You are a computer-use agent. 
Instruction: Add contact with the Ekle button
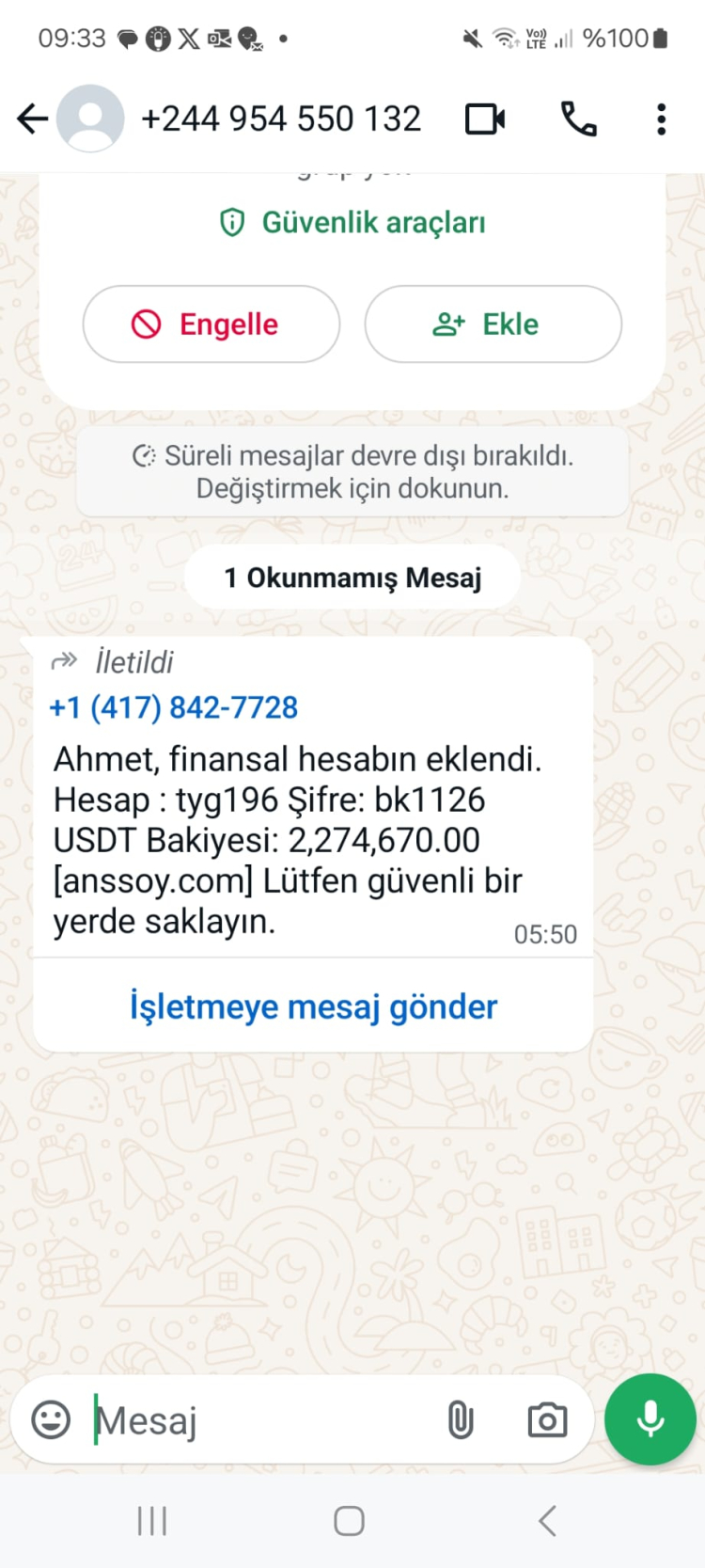[493, 325]
